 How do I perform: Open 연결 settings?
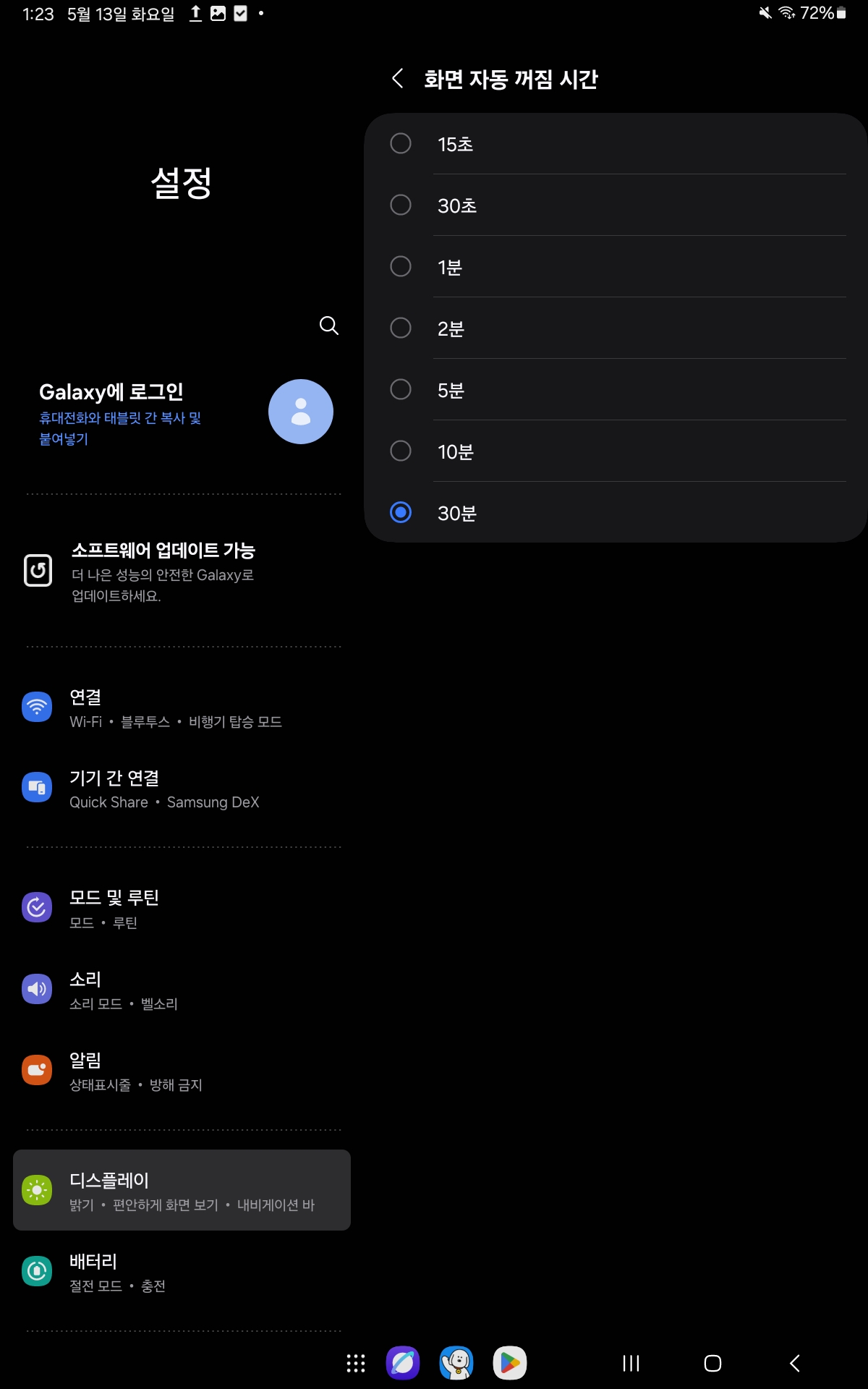[174, 708]
